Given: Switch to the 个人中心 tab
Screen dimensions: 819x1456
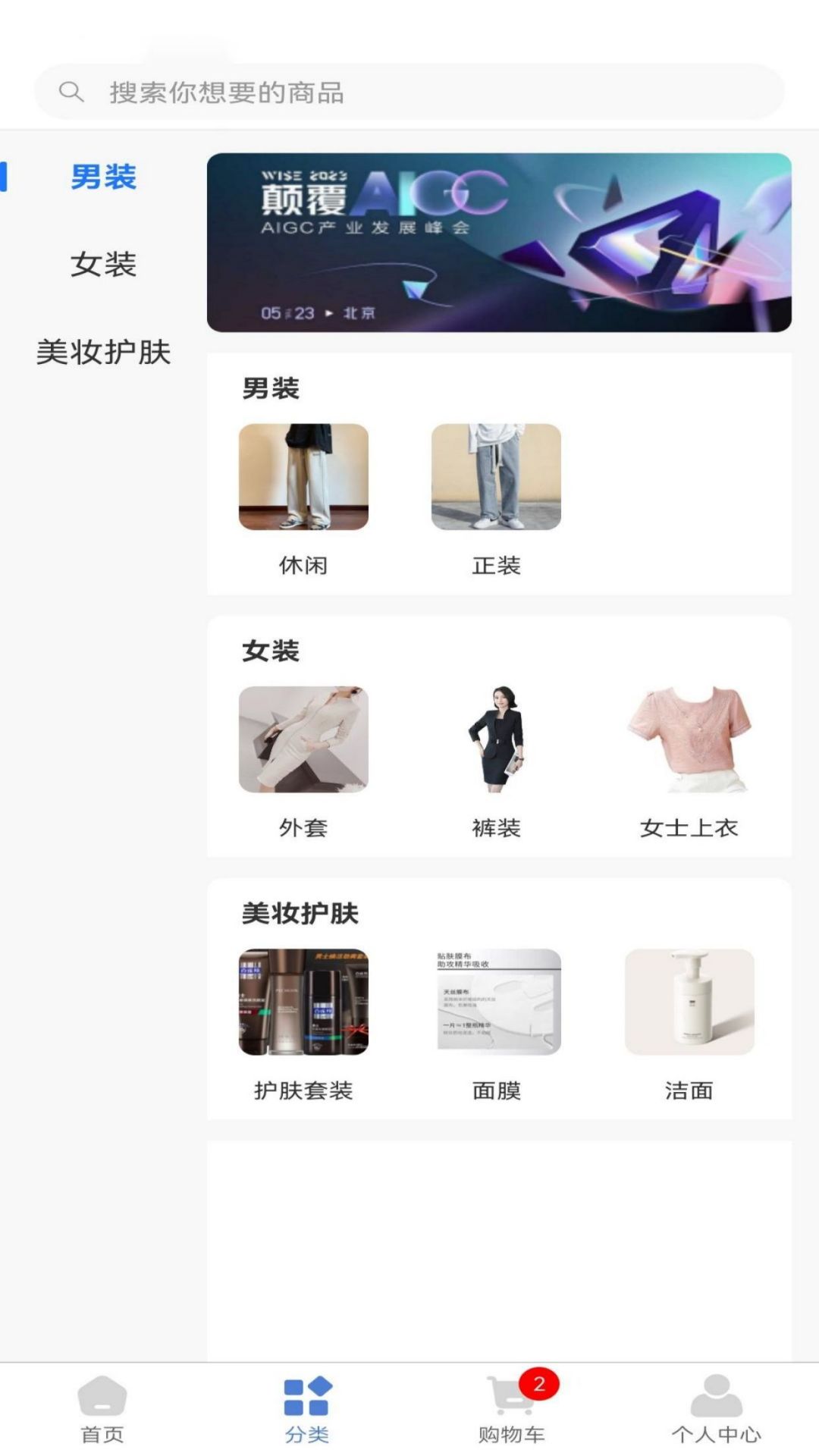Looking at the screenshot, I should click(717, 1409).
